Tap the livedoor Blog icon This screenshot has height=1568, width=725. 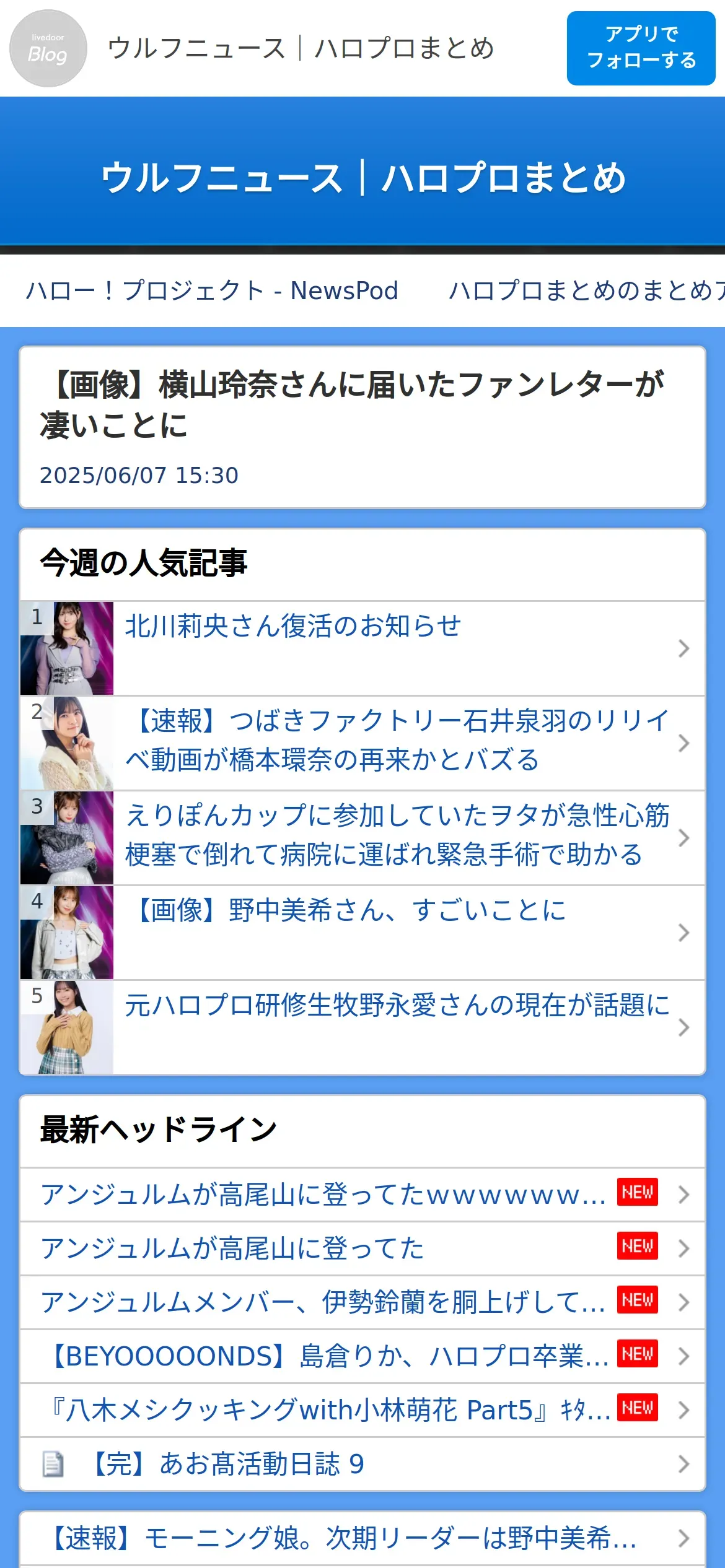pyautogui.click(x=48, y=48)
